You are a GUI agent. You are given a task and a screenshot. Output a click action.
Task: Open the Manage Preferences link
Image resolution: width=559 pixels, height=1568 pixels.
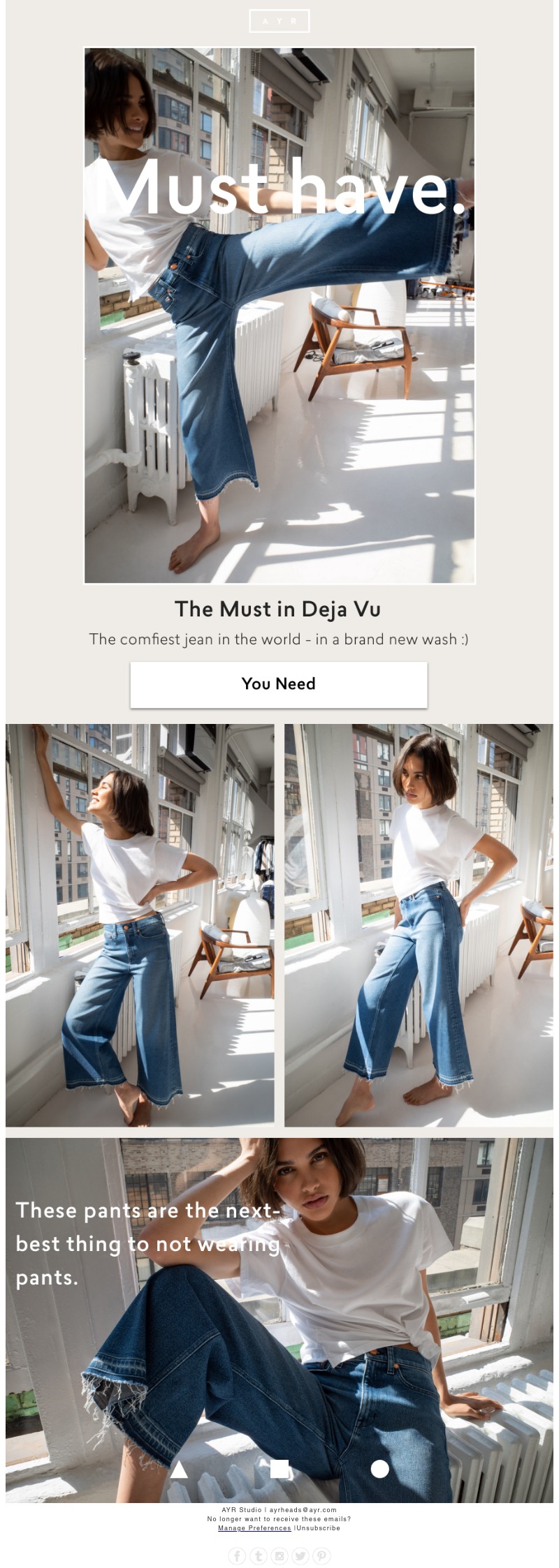254,1528
